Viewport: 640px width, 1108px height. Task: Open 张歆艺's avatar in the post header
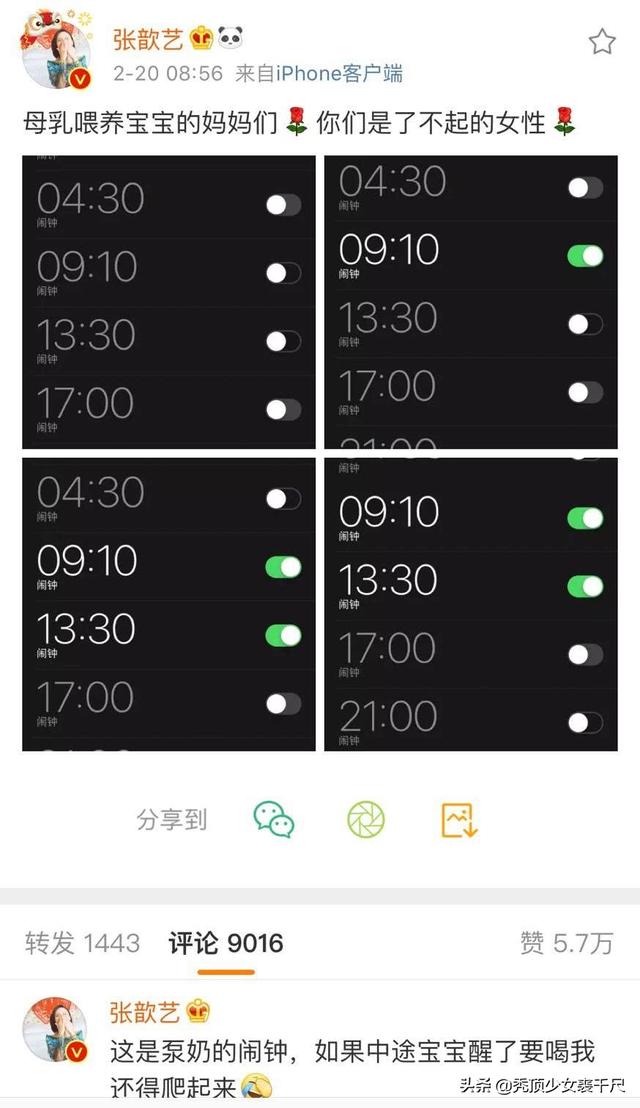coord(56,52)
